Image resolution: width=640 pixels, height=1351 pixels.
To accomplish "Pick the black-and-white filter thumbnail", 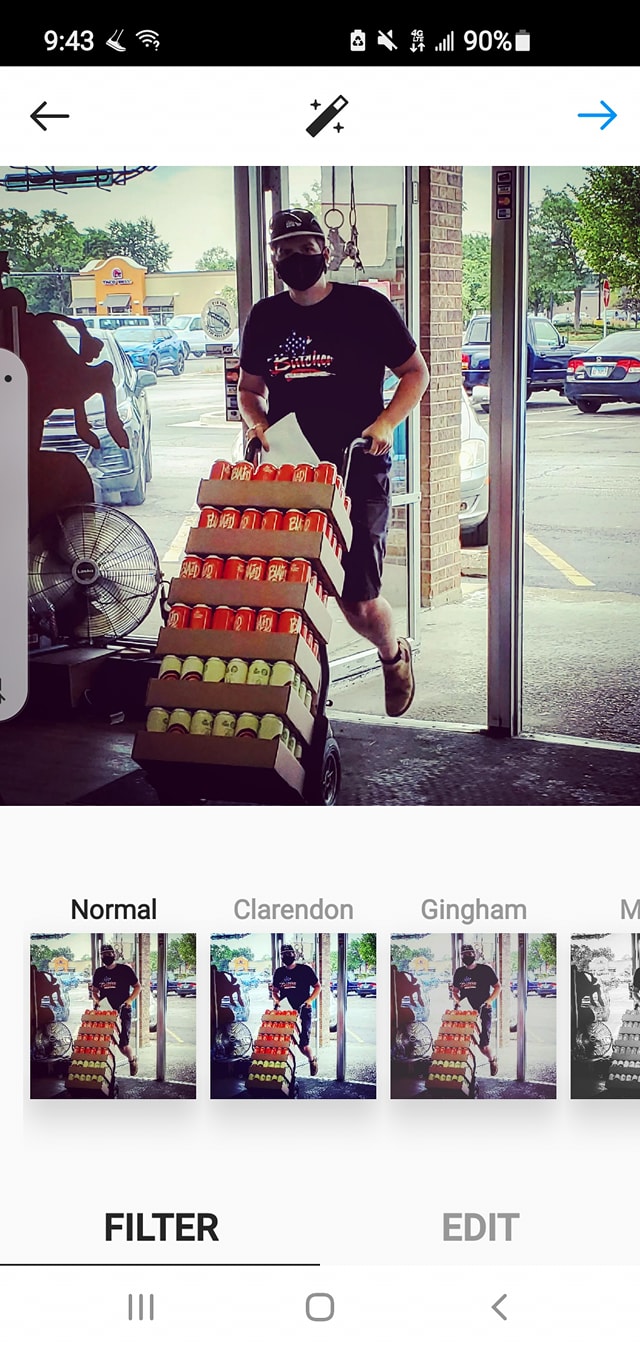I will (x=606, y=1015).
